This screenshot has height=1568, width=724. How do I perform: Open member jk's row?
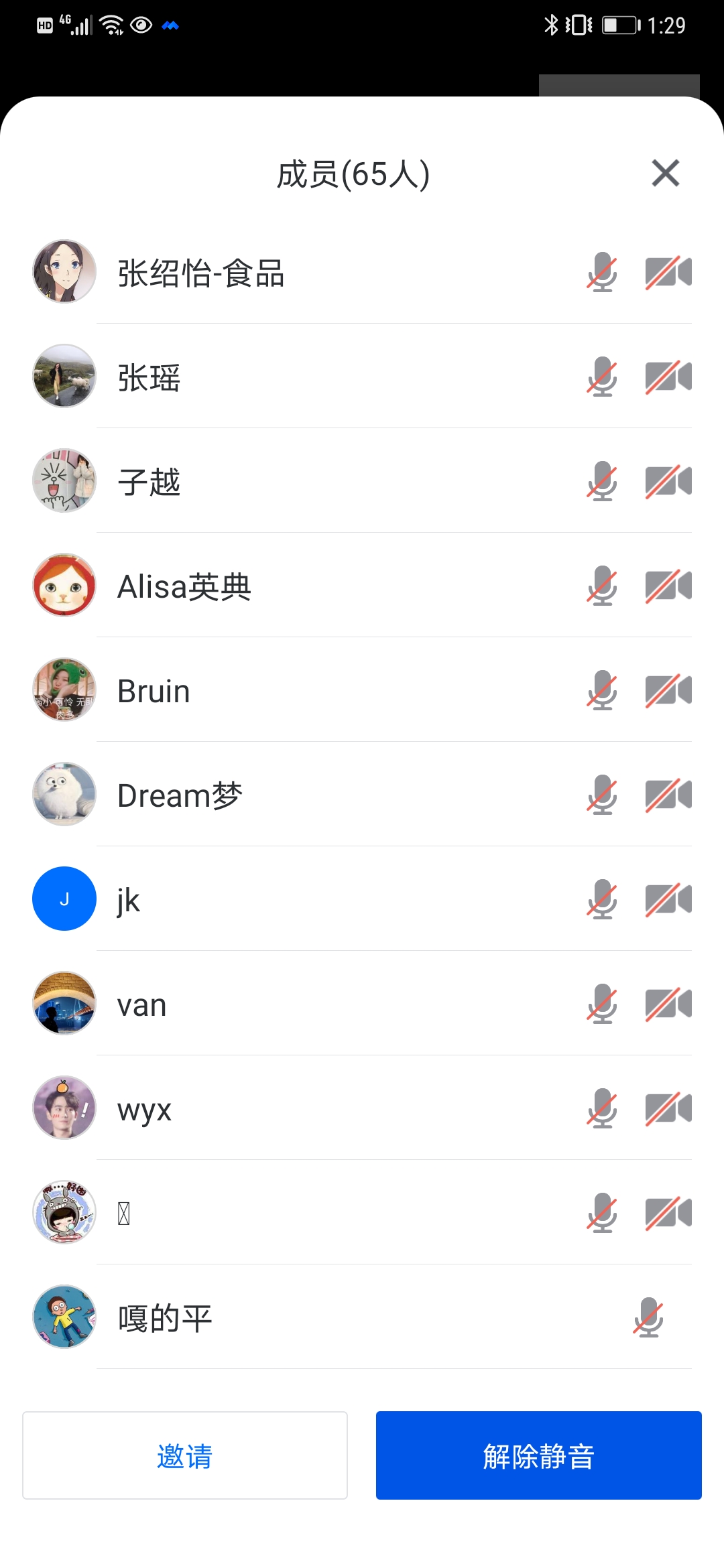[129, 899]
